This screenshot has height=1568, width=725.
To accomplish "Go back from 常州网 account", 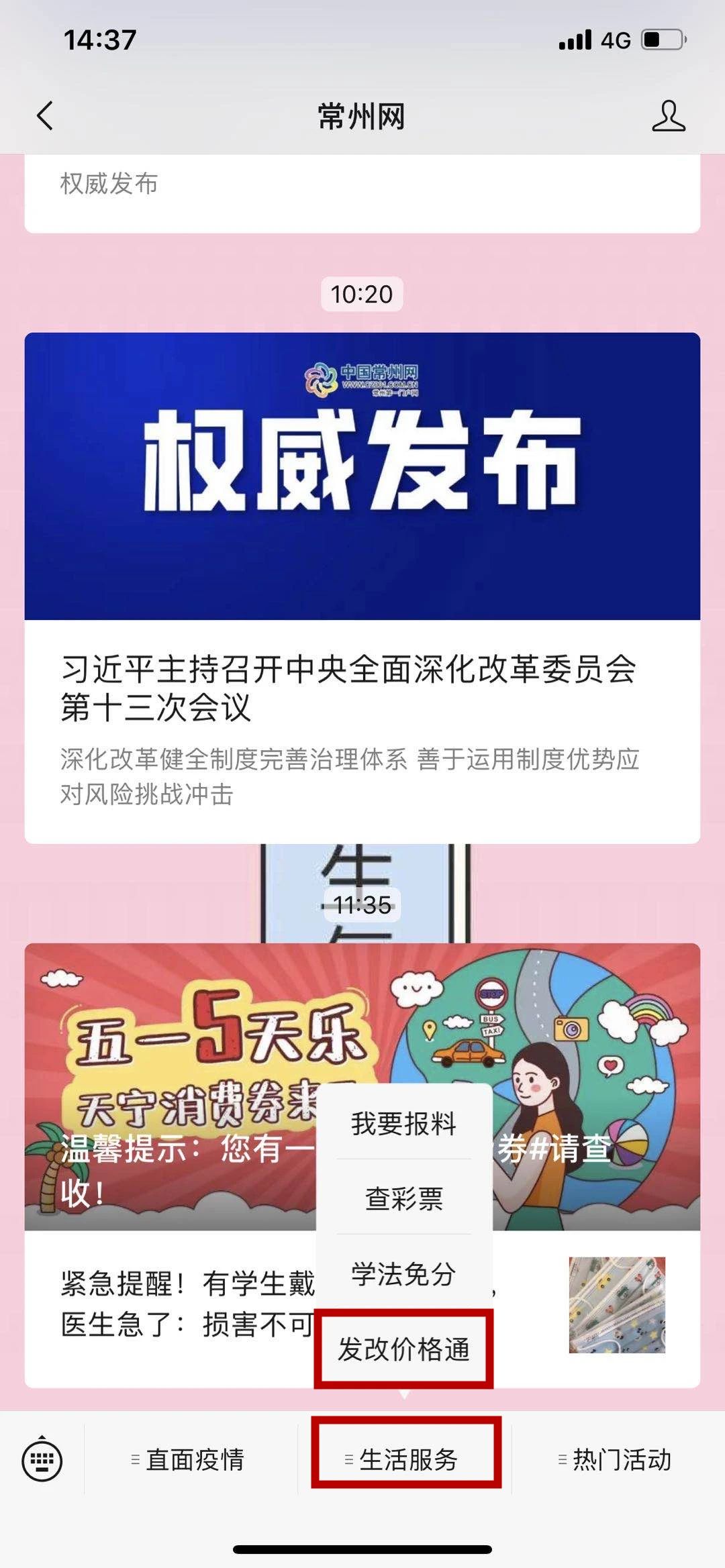I will tap(45, 116).
